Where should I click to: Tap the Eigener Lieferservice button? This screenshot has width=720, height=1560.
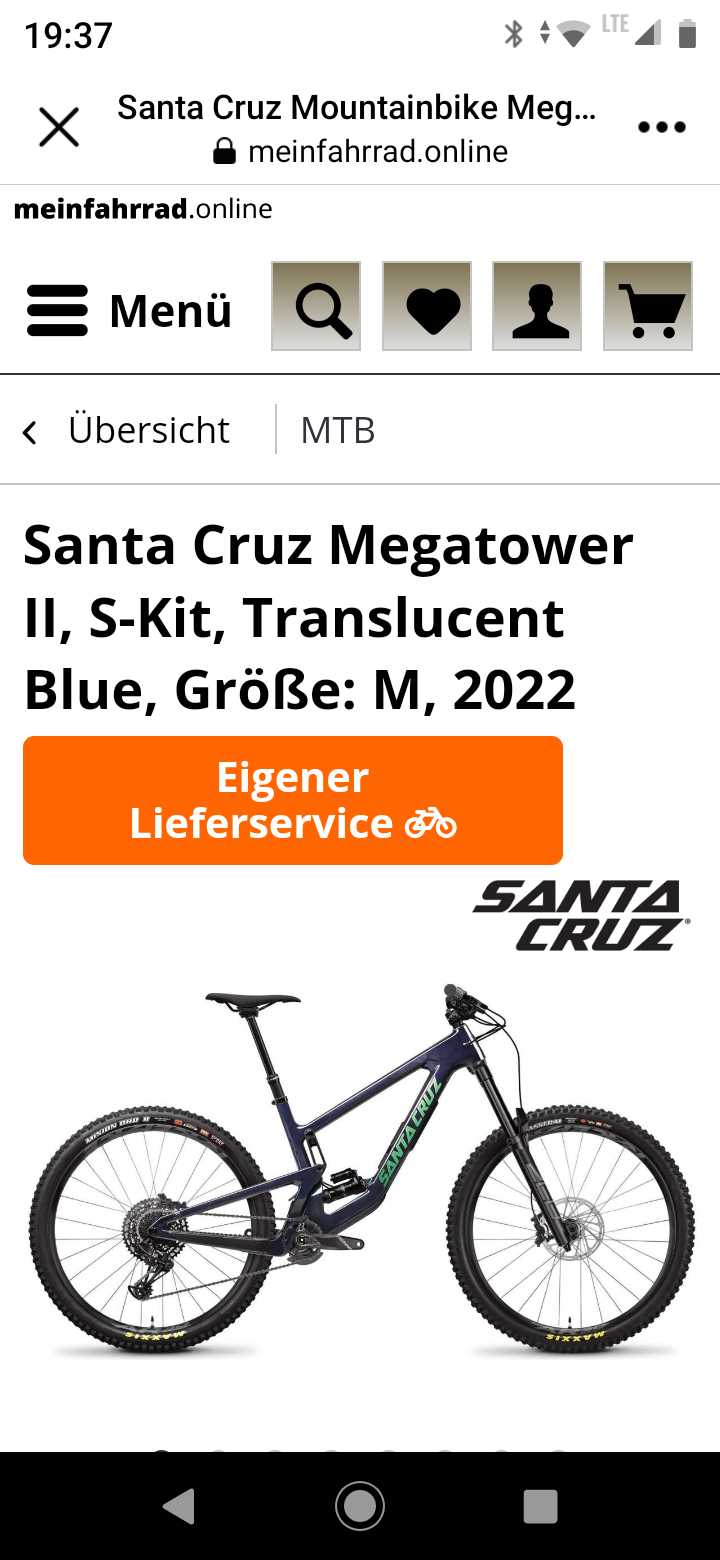[293, 800]
